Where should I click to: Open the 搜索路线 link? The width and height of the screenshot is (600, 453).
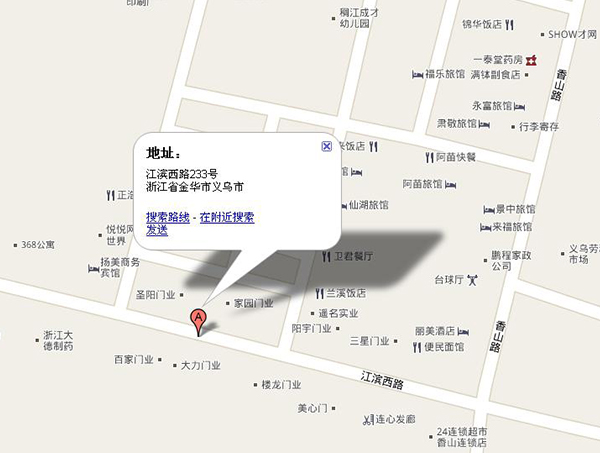point(167,217)
